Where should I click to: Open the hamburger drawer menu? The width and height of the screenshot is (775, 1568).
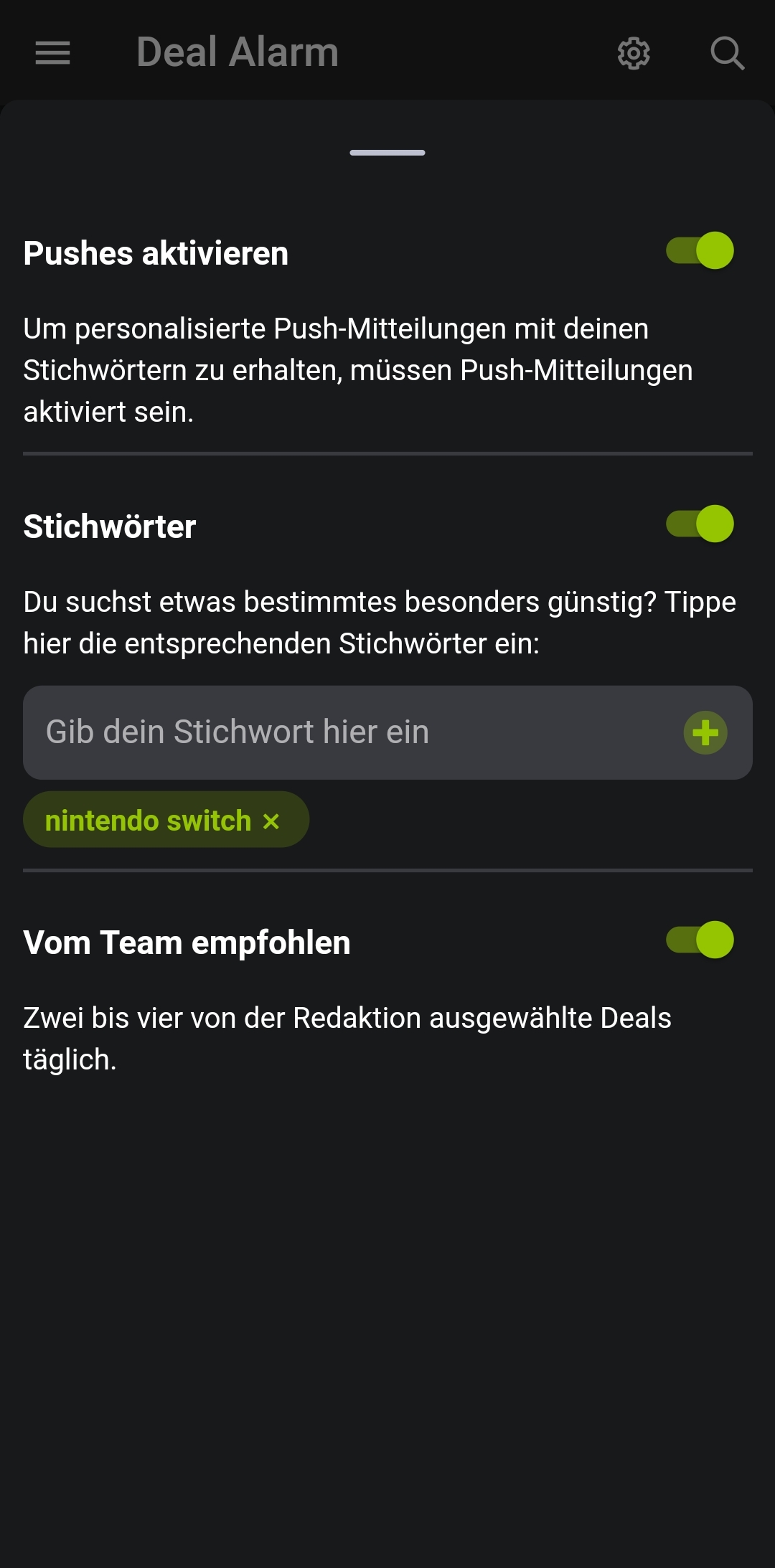point(52,53)
